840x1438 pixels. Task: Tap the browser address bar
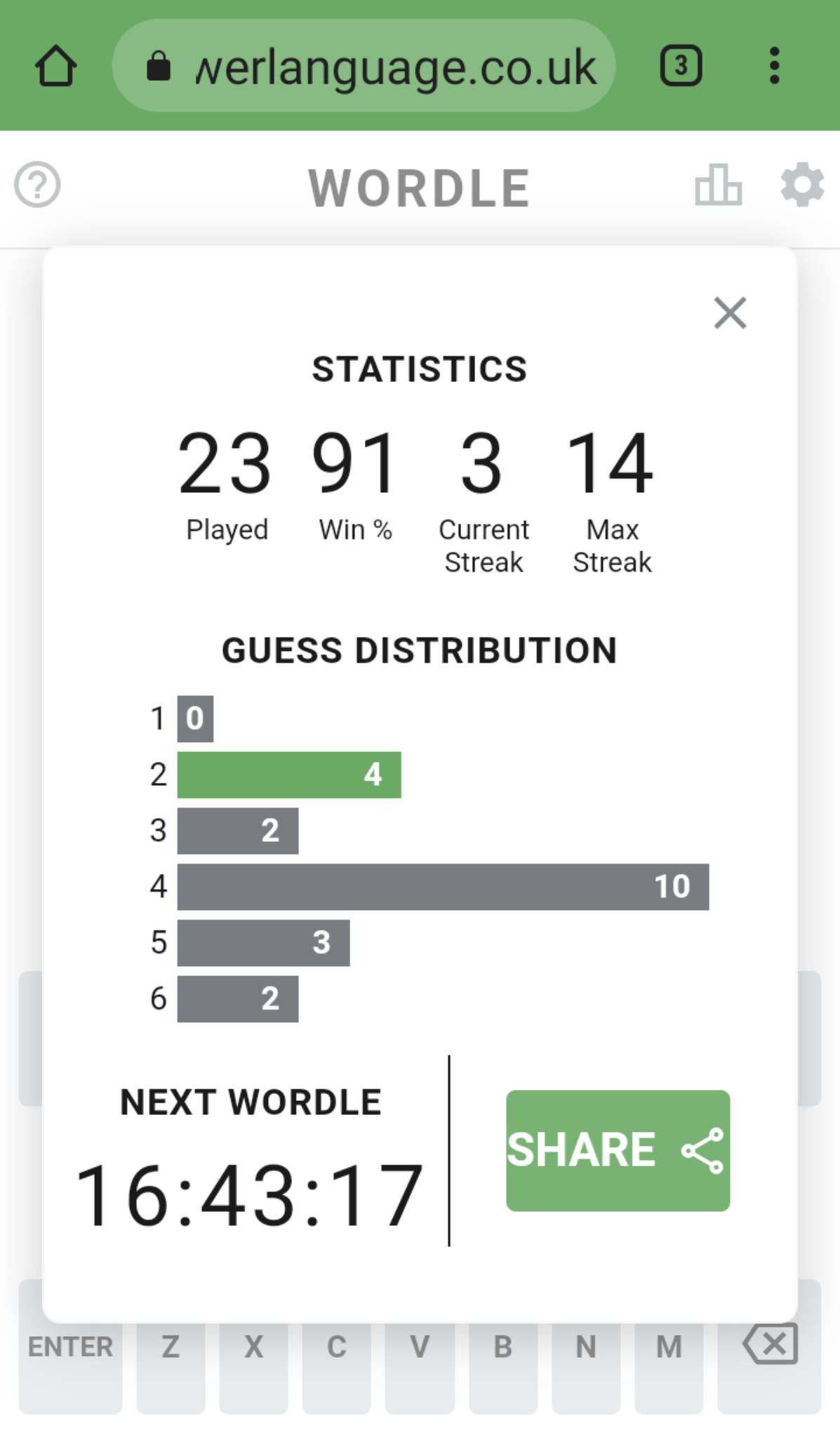[x=364, y=65]
